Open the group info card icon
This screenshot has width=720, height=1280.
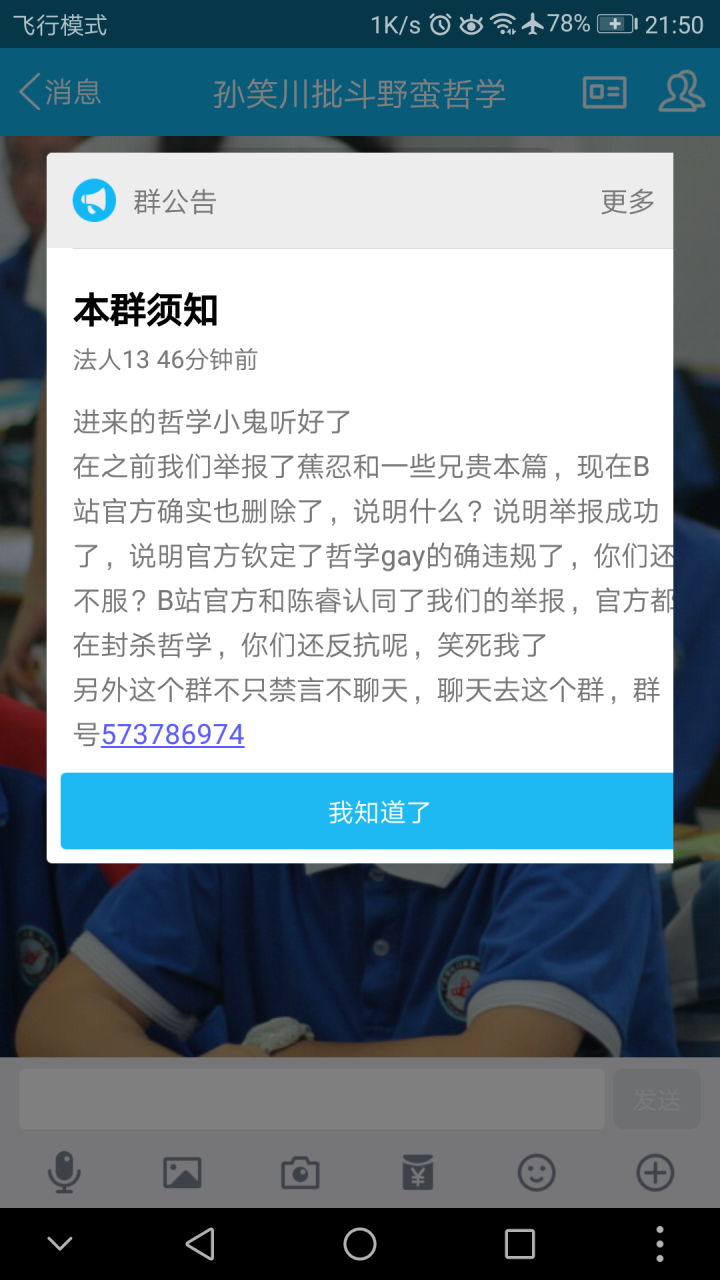[605, 93]
